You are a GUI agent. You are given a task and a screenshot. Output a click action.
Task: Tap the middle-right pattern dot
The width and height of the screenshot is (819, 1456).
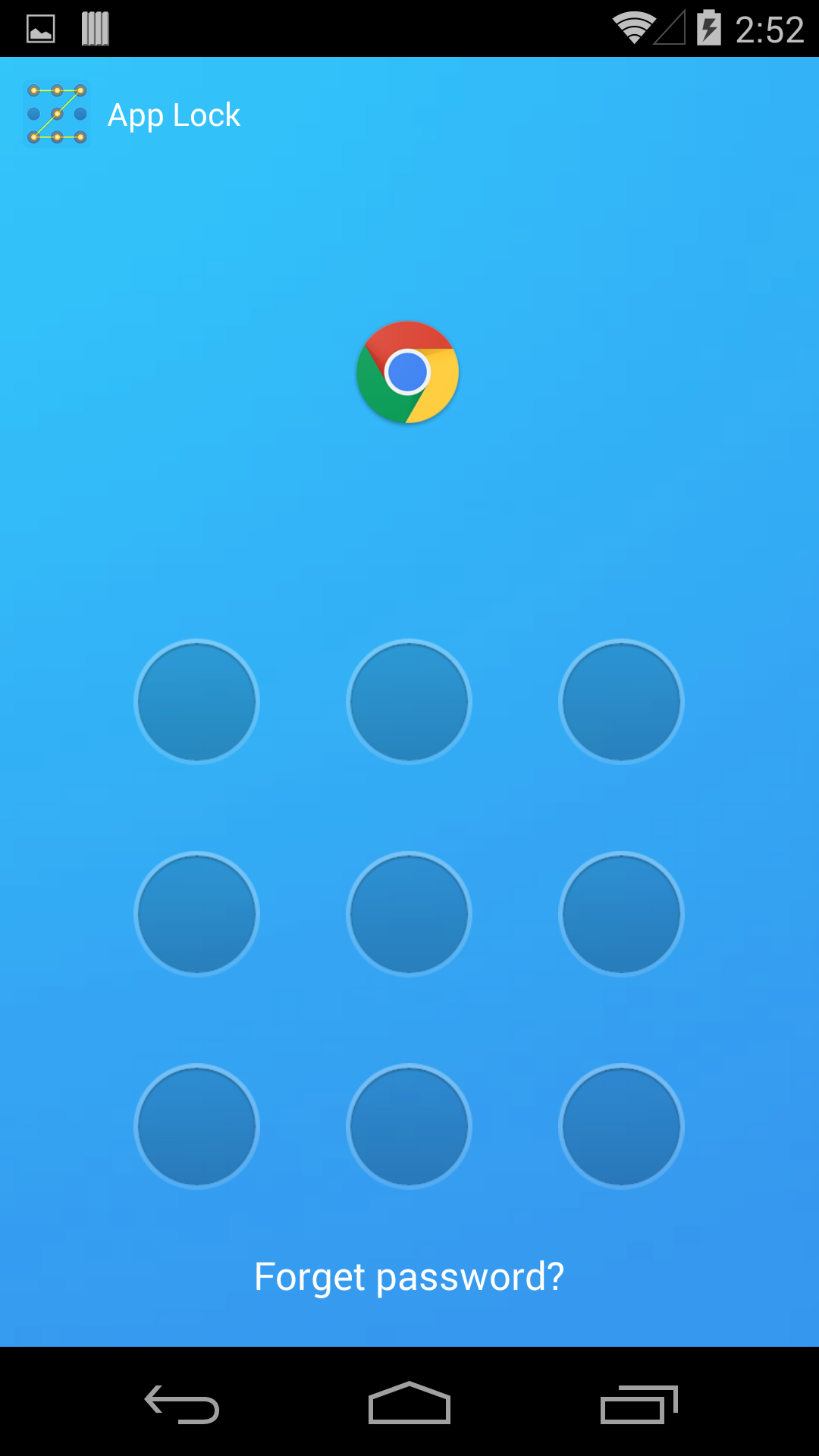point(620,914)
